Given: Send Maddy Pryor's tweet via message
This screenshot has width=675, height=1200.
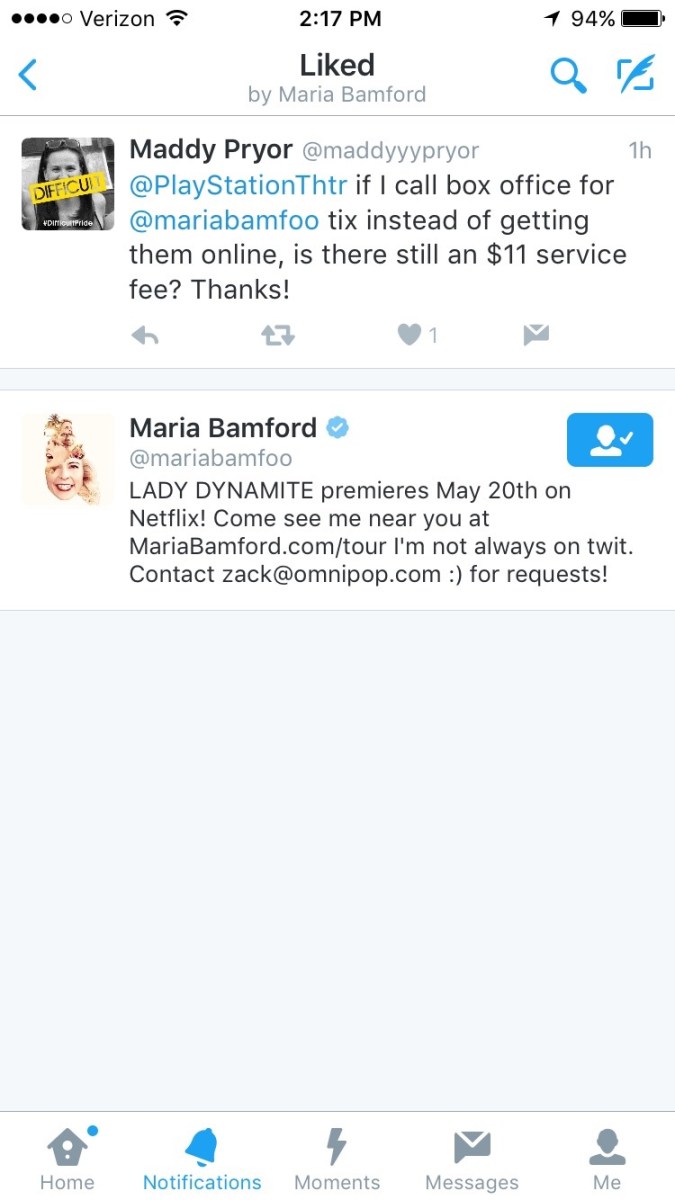Looking at the screenshot, I should (x=537, y=336).
